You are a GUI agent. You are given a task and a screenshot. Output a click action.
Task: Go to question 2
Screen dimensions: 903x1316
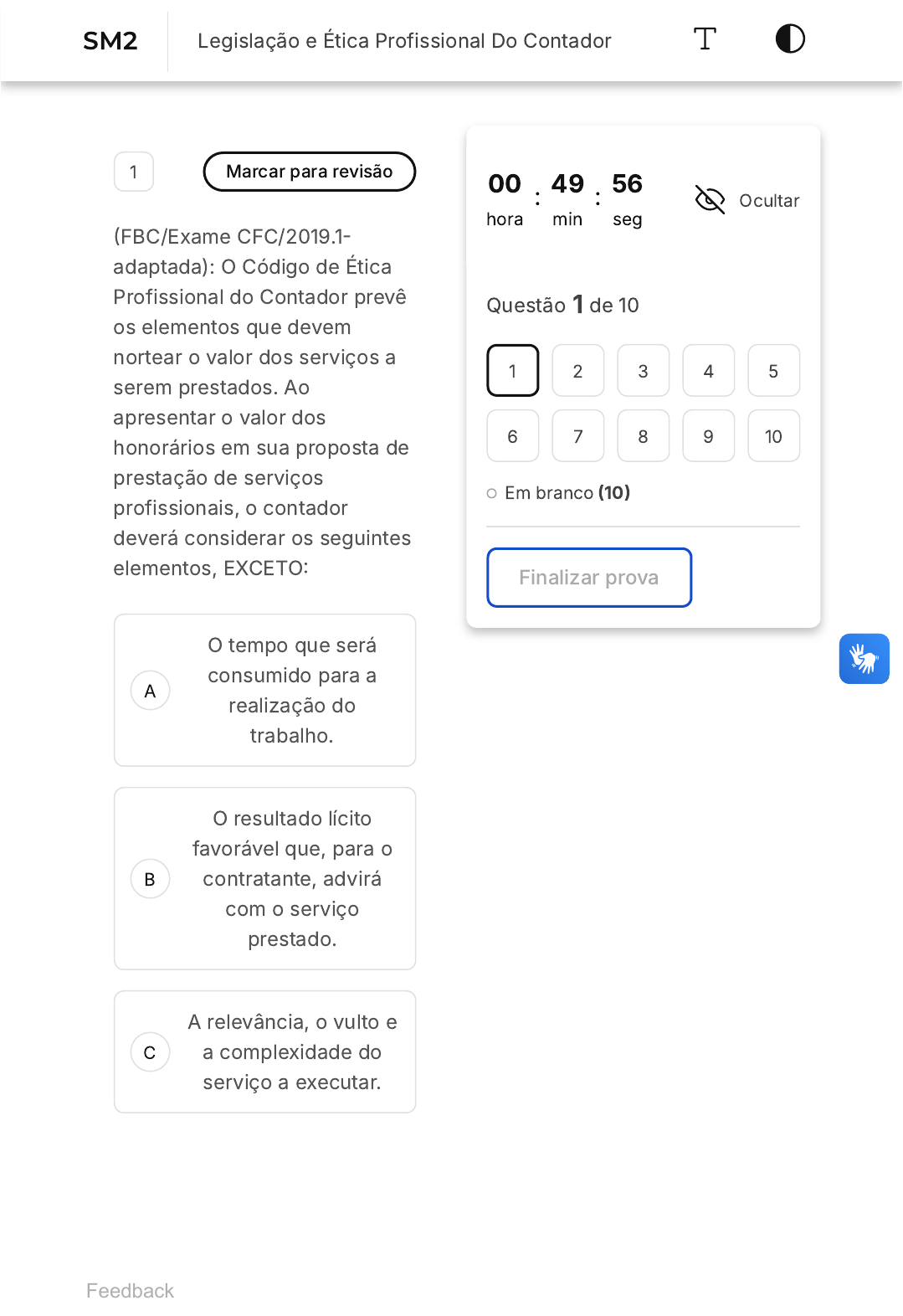[x=577, y=371]
